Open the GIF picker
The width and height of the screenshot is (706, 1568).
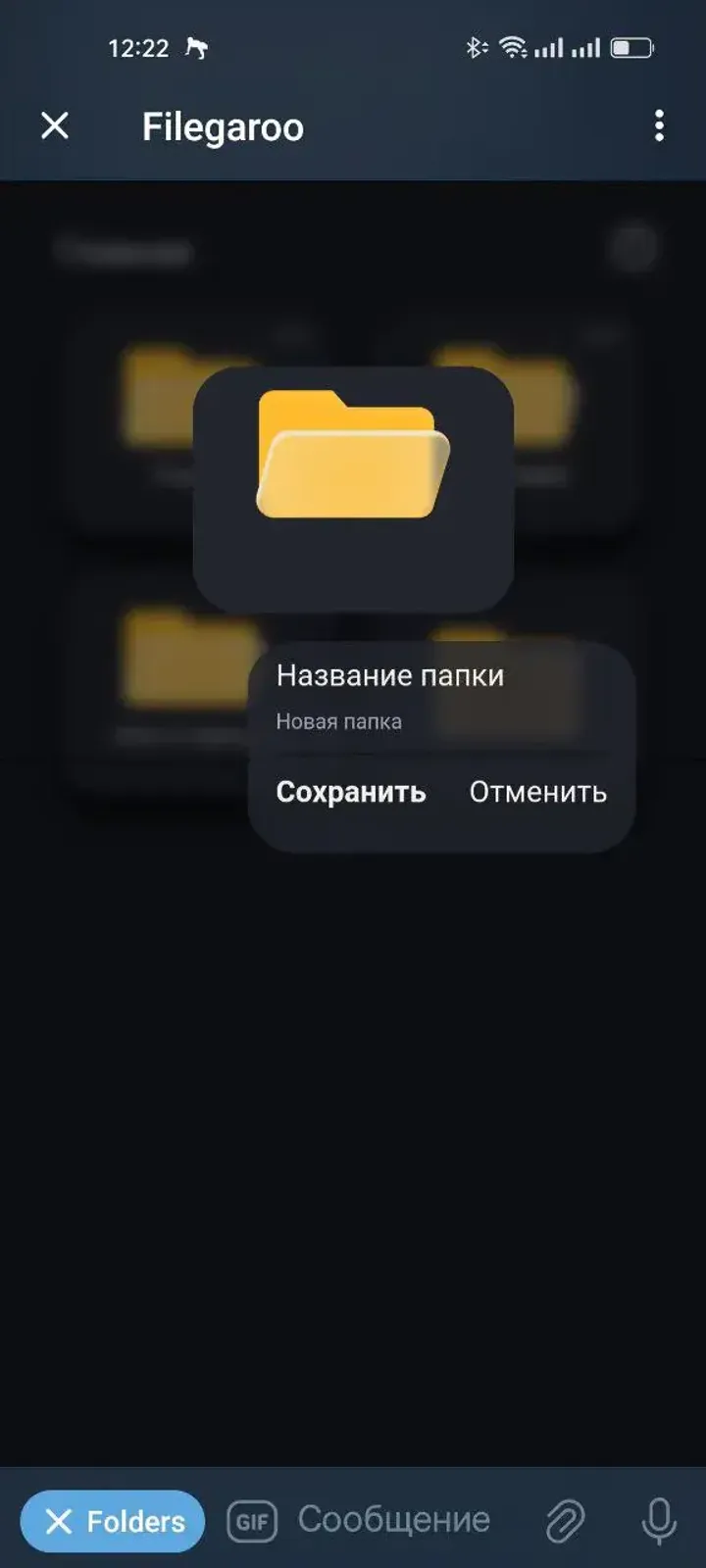pyautogui.click(x=252, y=1521)
